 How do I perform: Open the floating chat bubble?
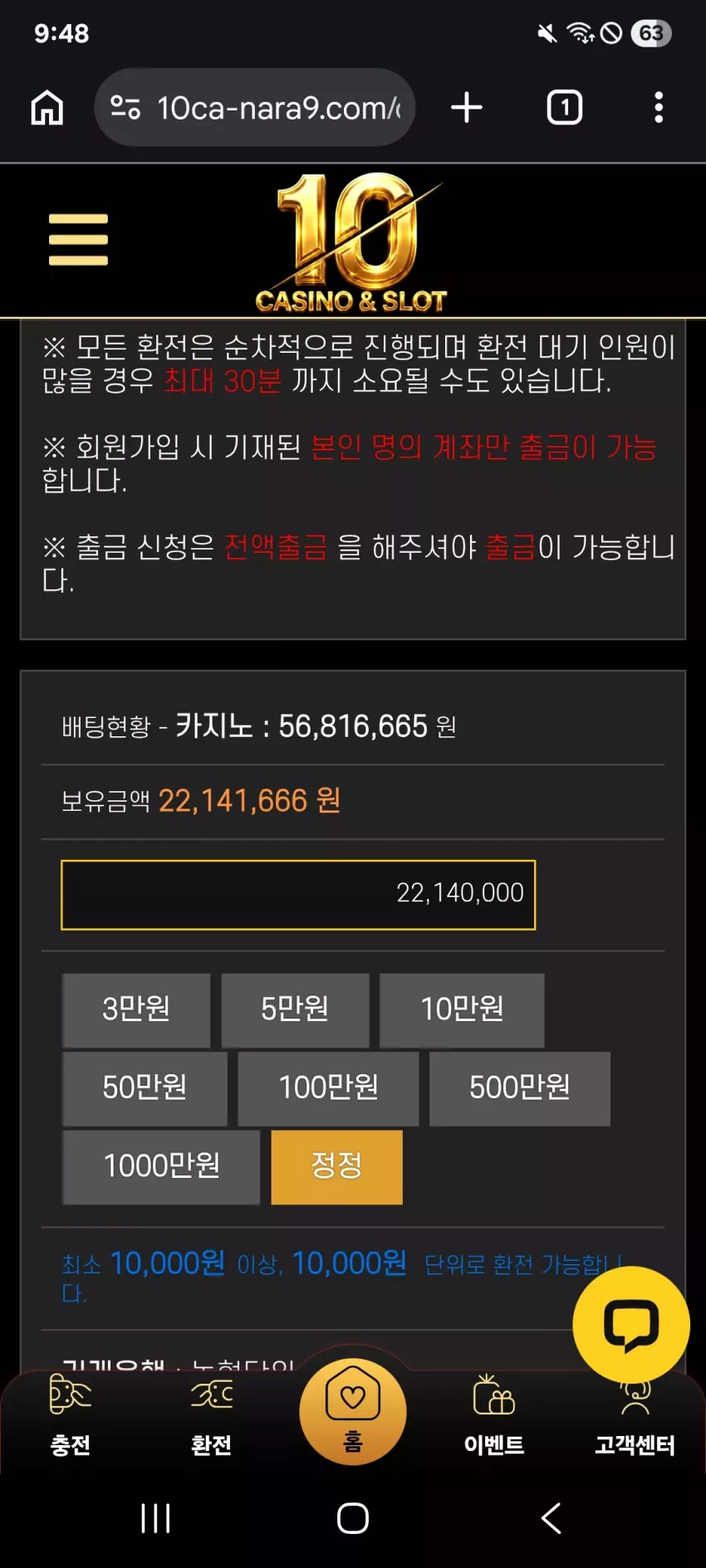coord(631,1325)
